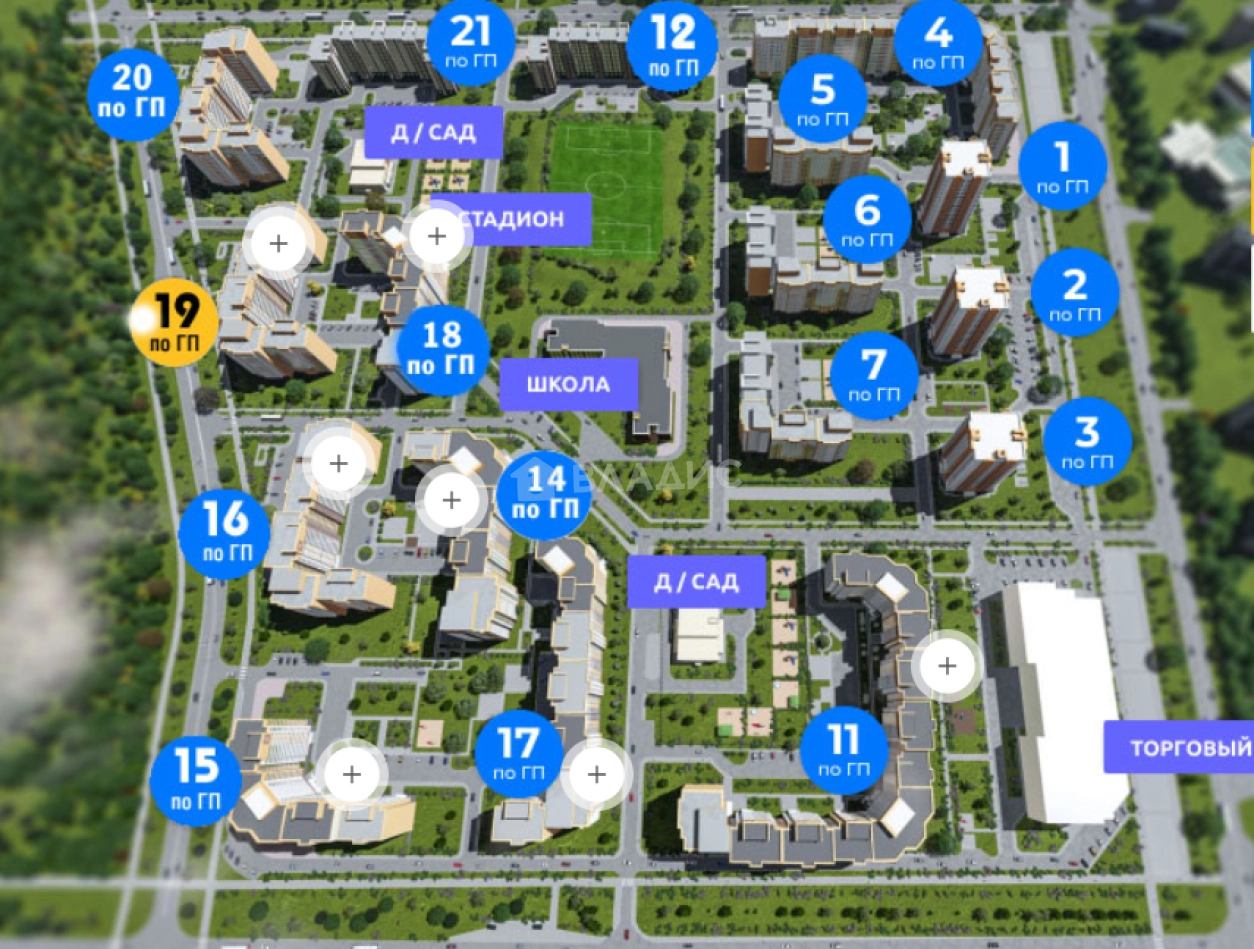Show building 7 по ГП info
This screenshot has height=949, width=1254.
874,375
